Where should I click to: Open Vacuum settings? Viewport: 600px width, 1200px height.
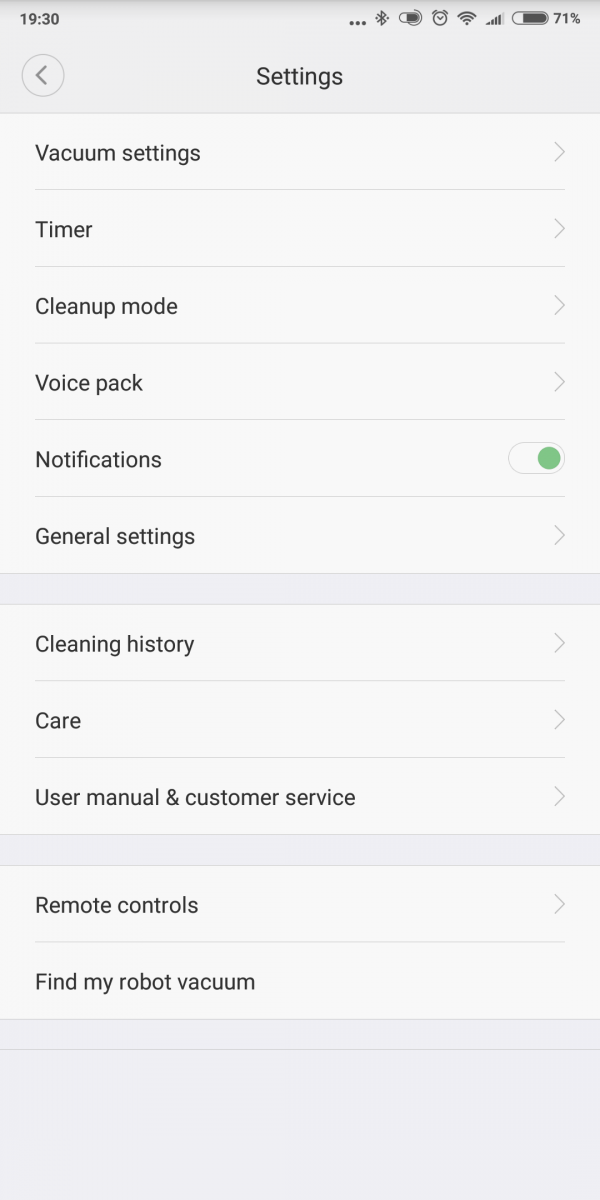click(x=300, y=153)
